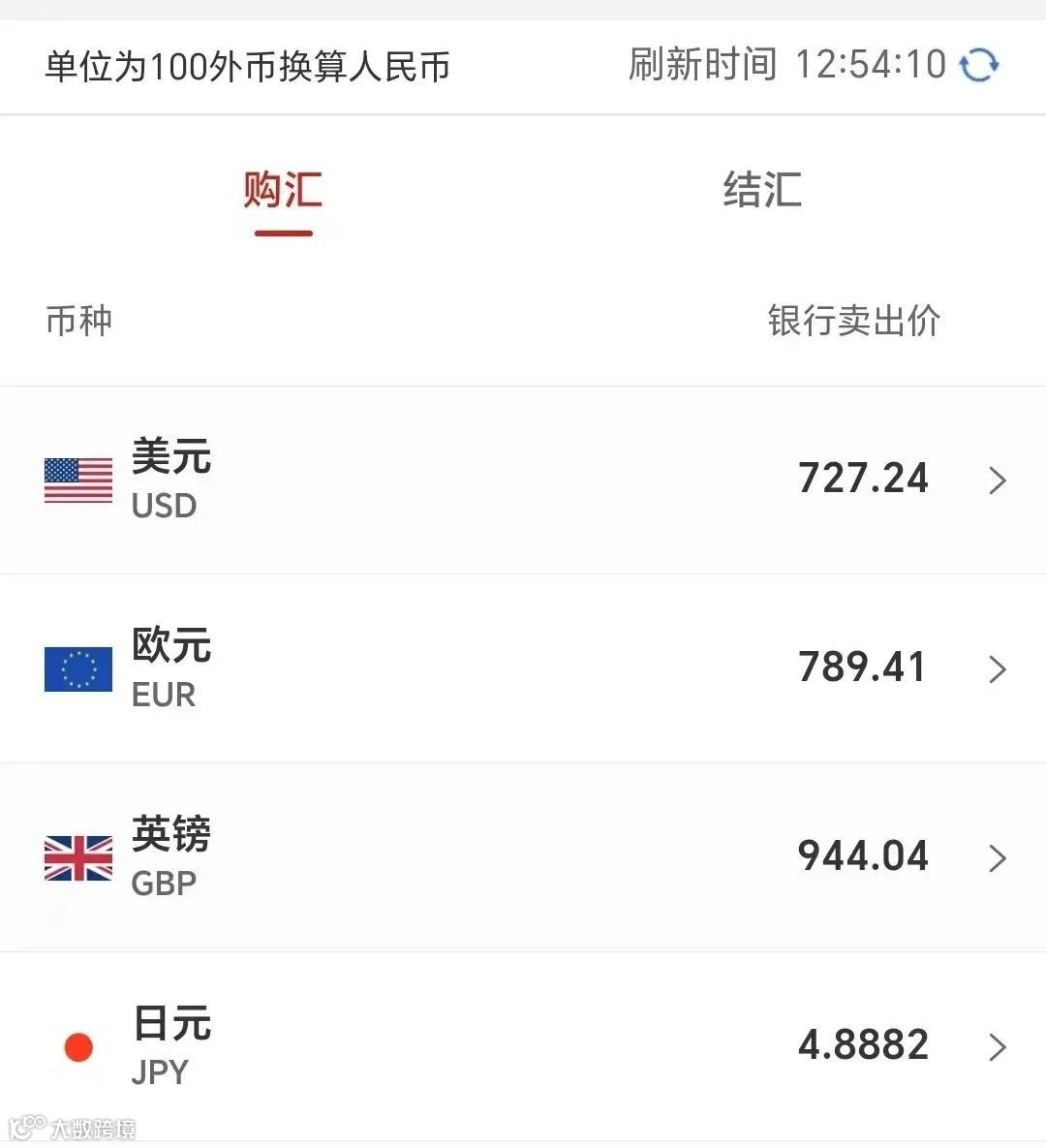Click the arrow icon on the JPY row

coord(997,1047)
